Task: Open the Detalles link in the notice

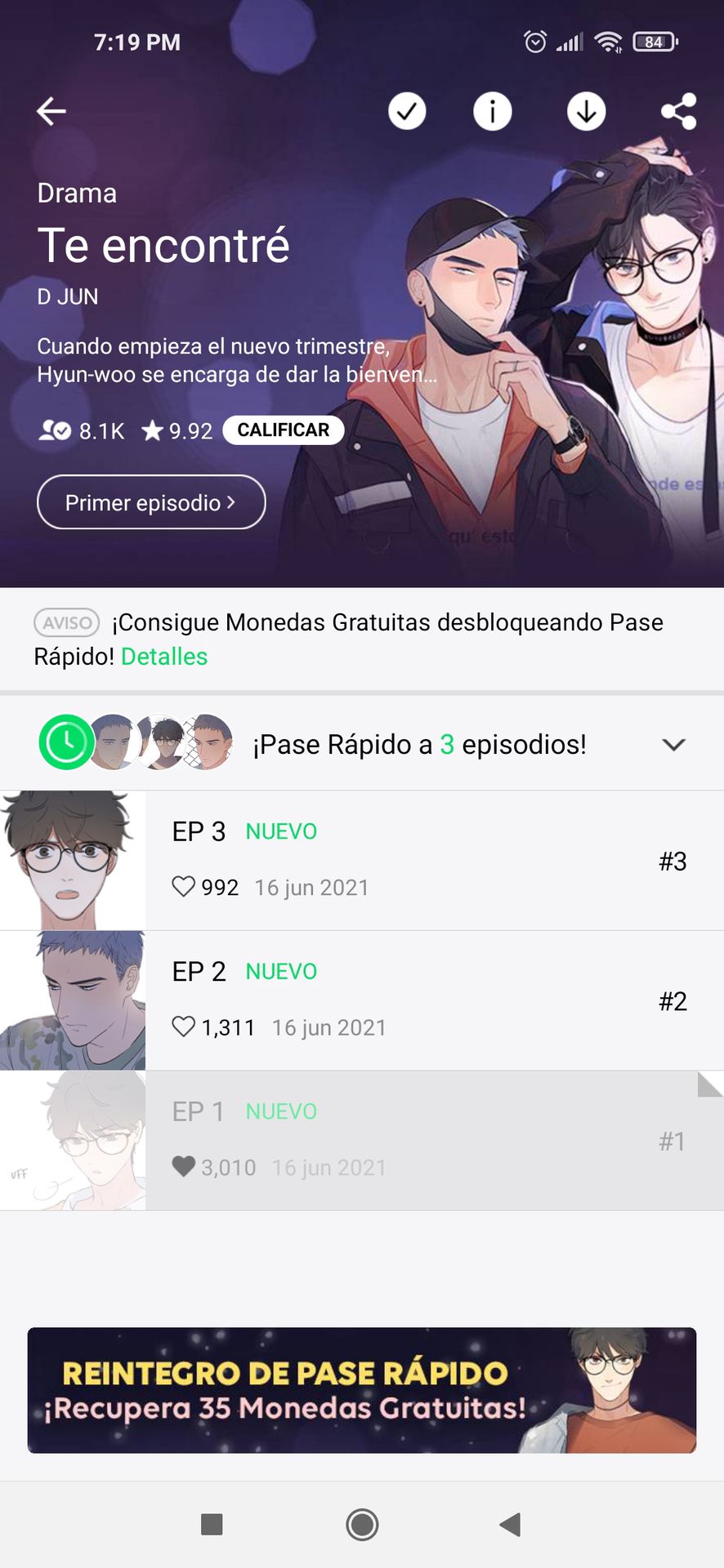Action: click(x=164, y=657)
